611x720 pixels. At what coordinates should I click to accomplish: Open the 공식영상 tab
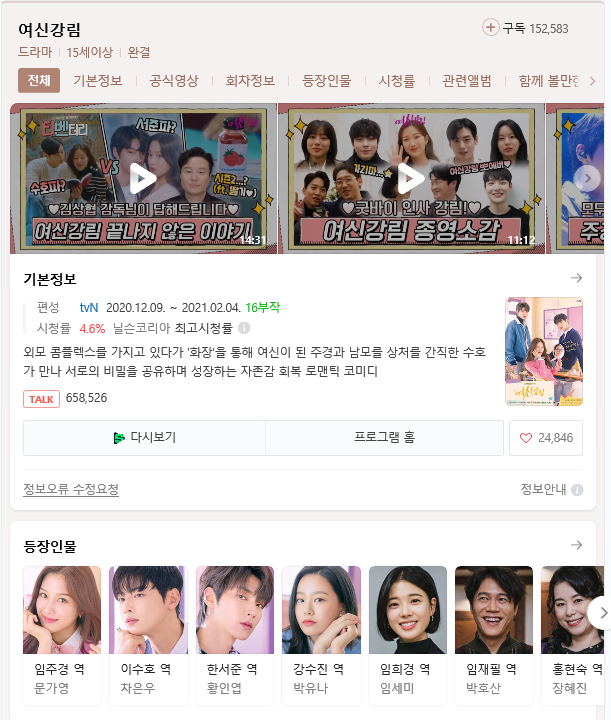174,81
